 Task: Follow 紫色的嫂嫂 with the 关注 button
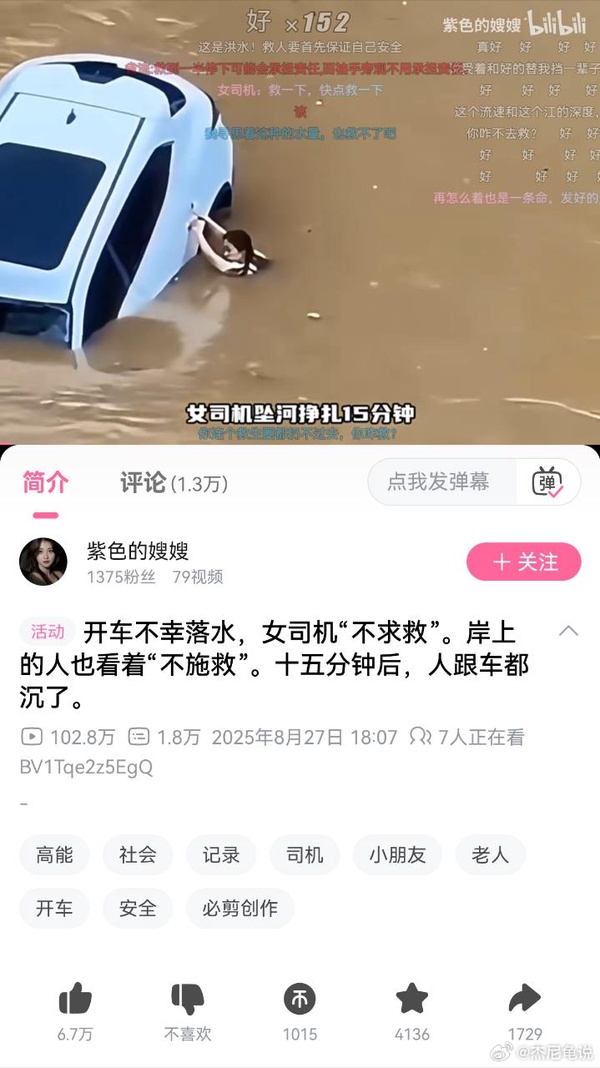[x=523, y=562]
